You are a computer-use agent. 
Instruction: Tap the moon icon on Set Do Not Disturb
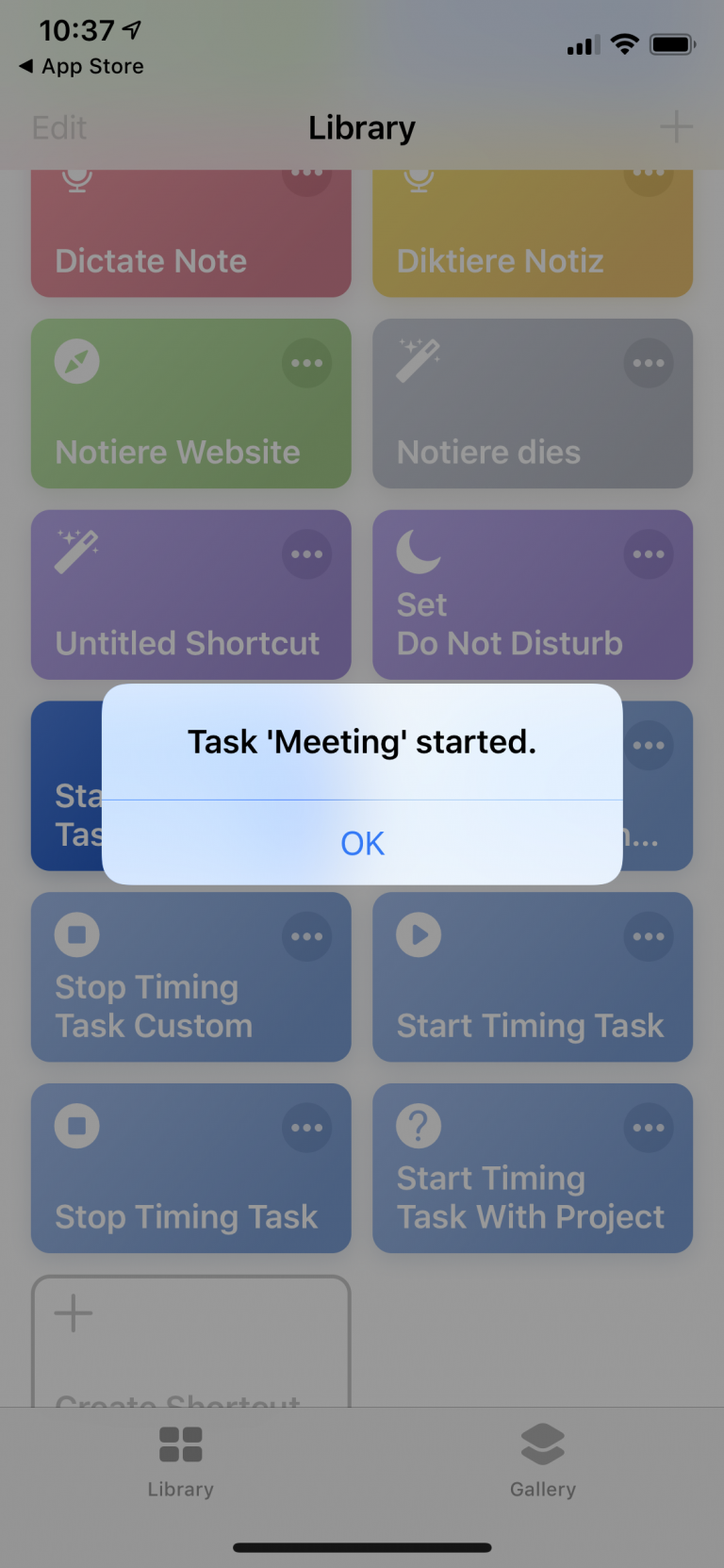(x=418, y=553)
